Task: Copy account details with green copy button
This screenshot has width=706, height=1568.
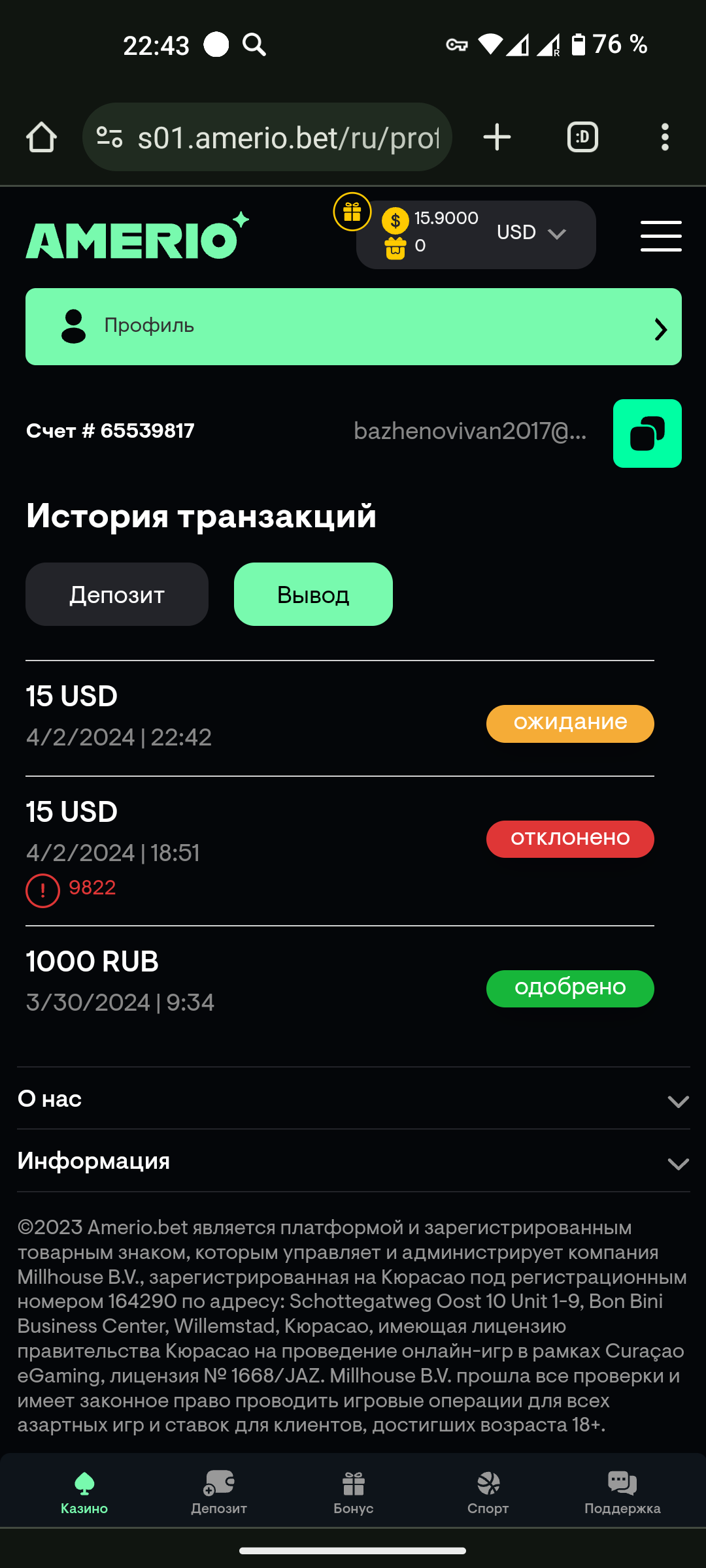Action: click(647, 434)
